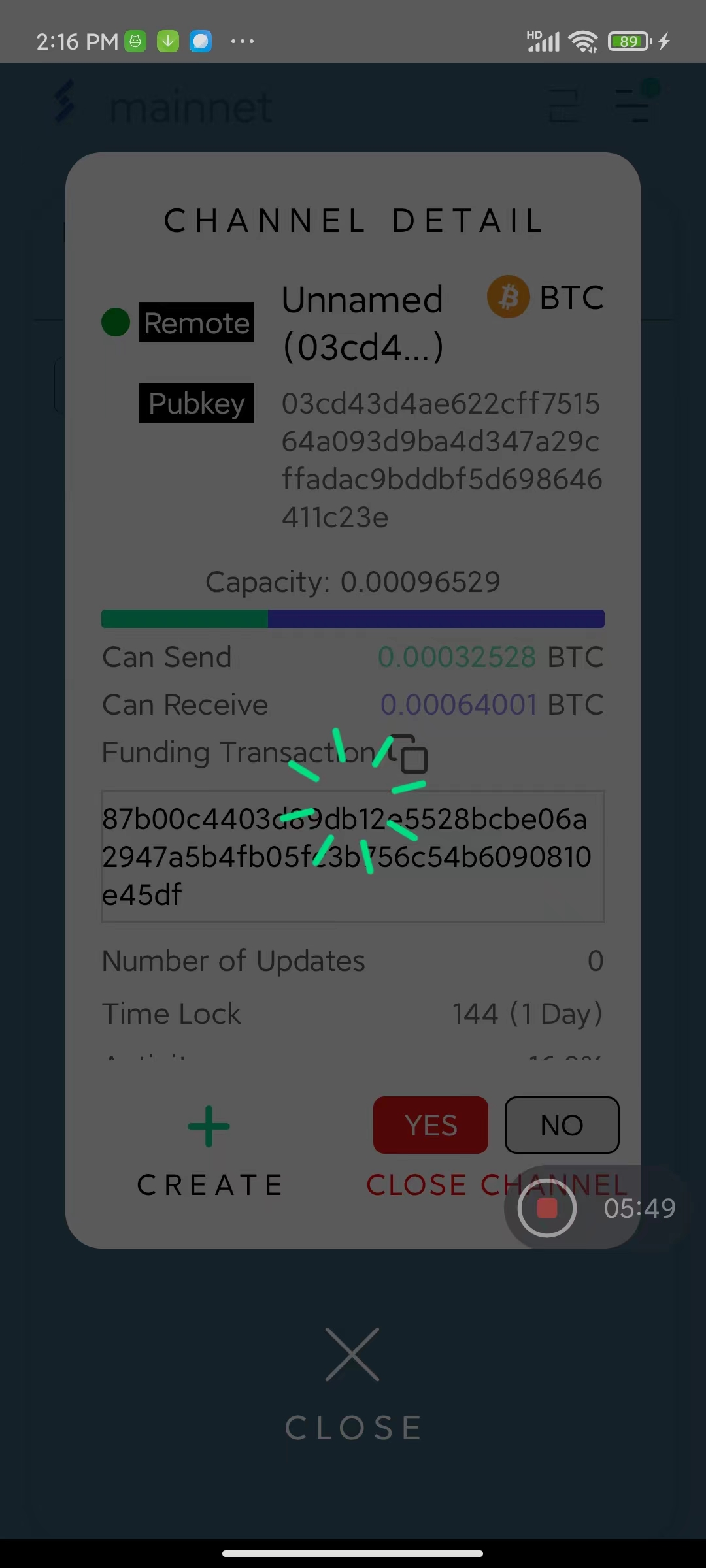Copy the funding transaction ID
Viewport: 706px width, 1568px height.
click(411, 755)
